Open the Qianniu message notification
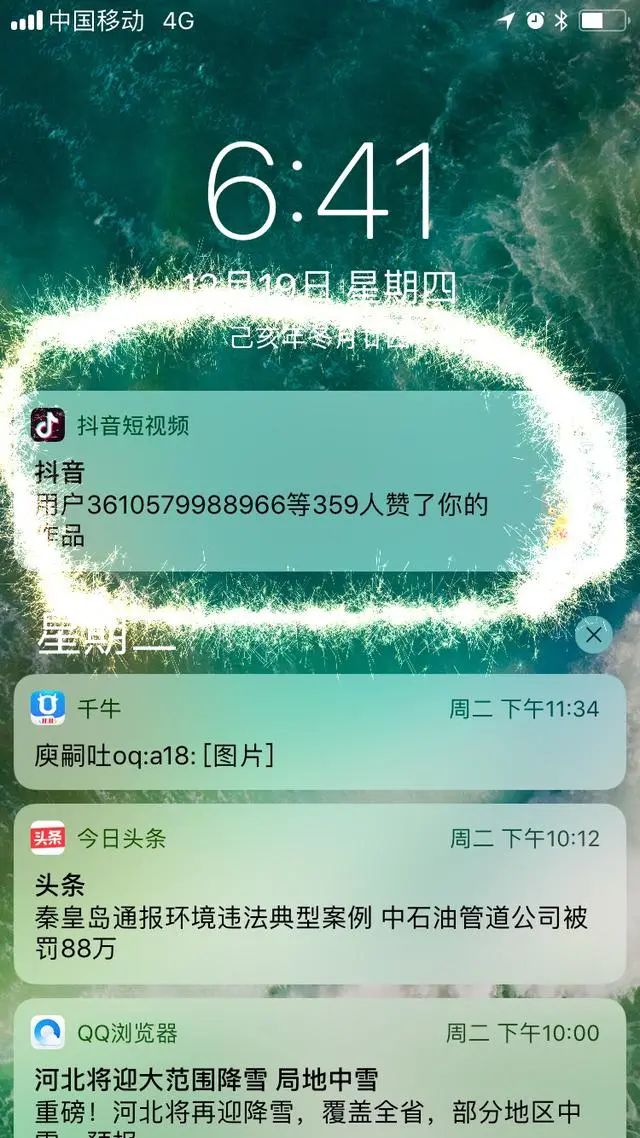 [x=320, y=732]
